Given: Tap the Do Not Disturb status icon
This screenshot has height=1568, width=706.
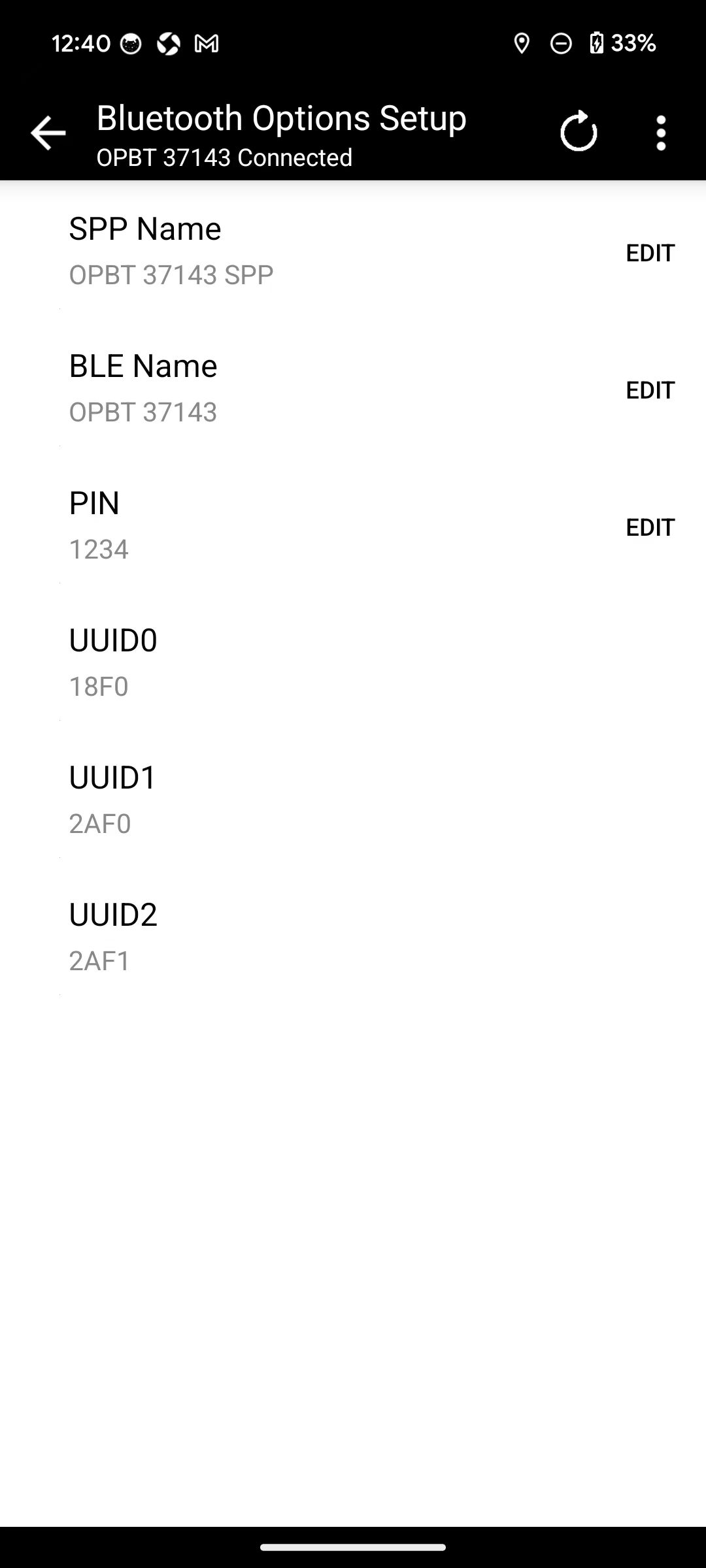Looking at the screenshot, I should (561, 43).
